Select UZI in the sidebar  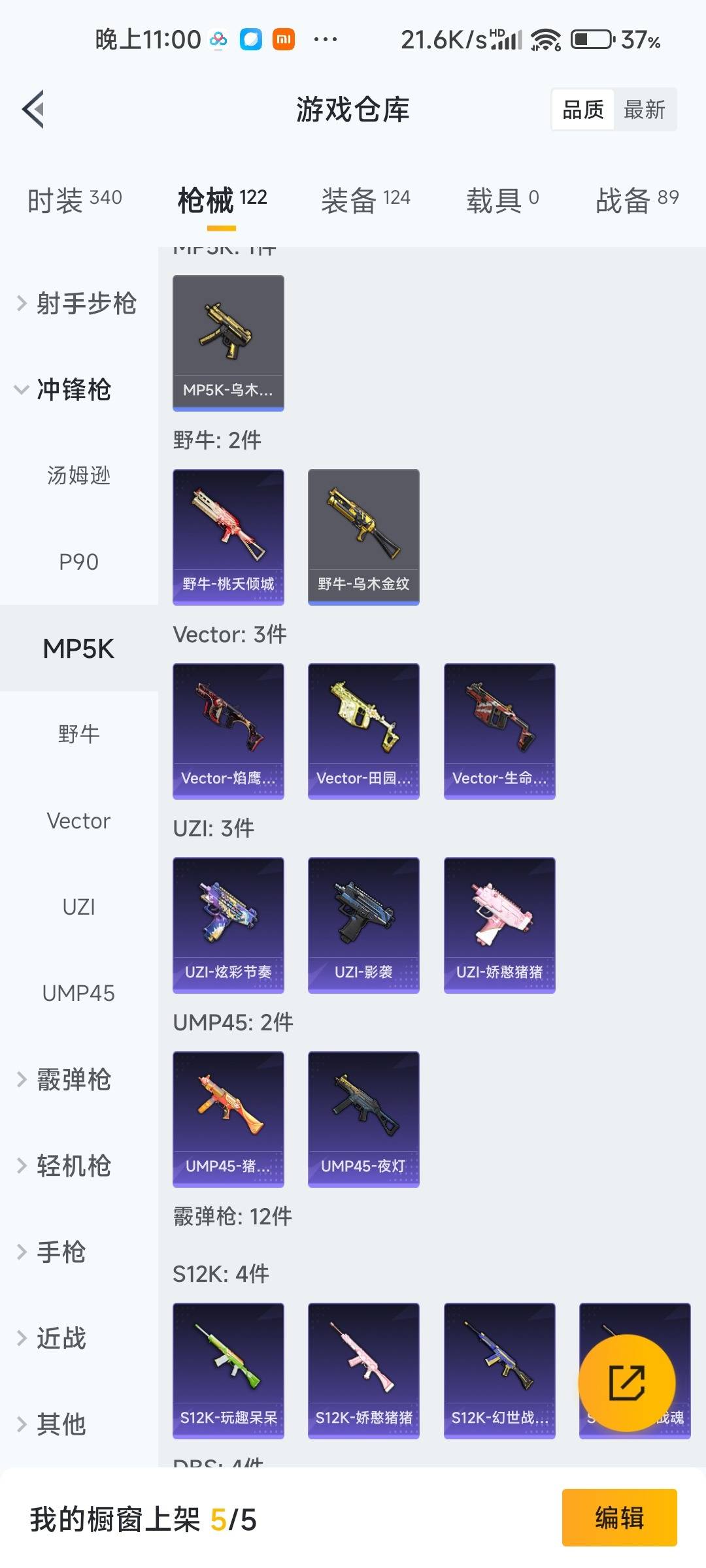click(78, 907)
